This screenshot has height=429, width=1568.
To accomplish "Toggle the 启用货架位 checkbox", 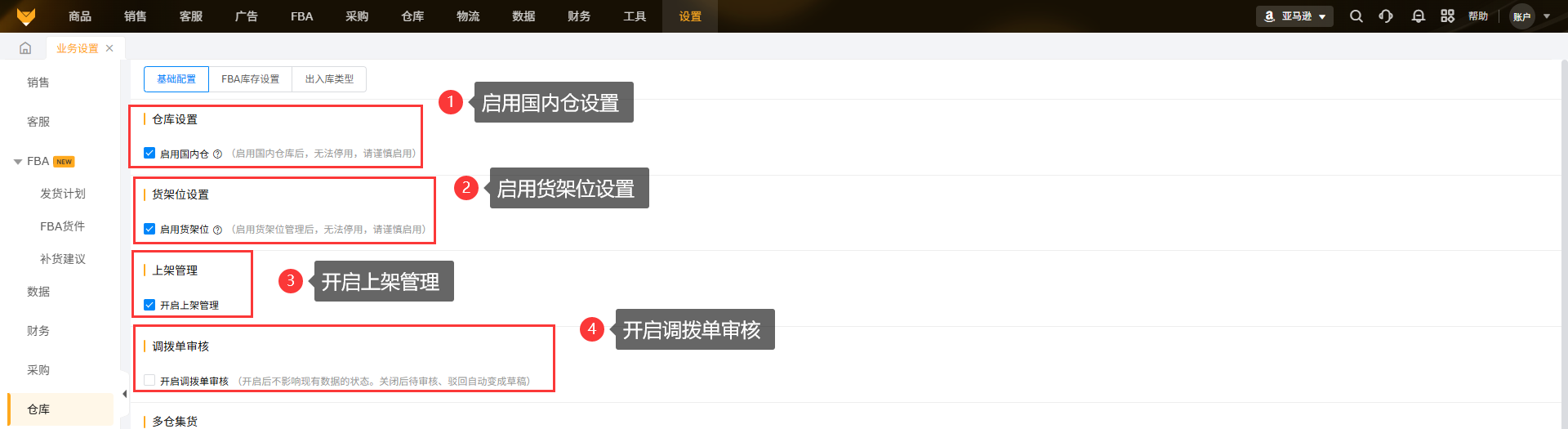I will (x=149, y=229).
